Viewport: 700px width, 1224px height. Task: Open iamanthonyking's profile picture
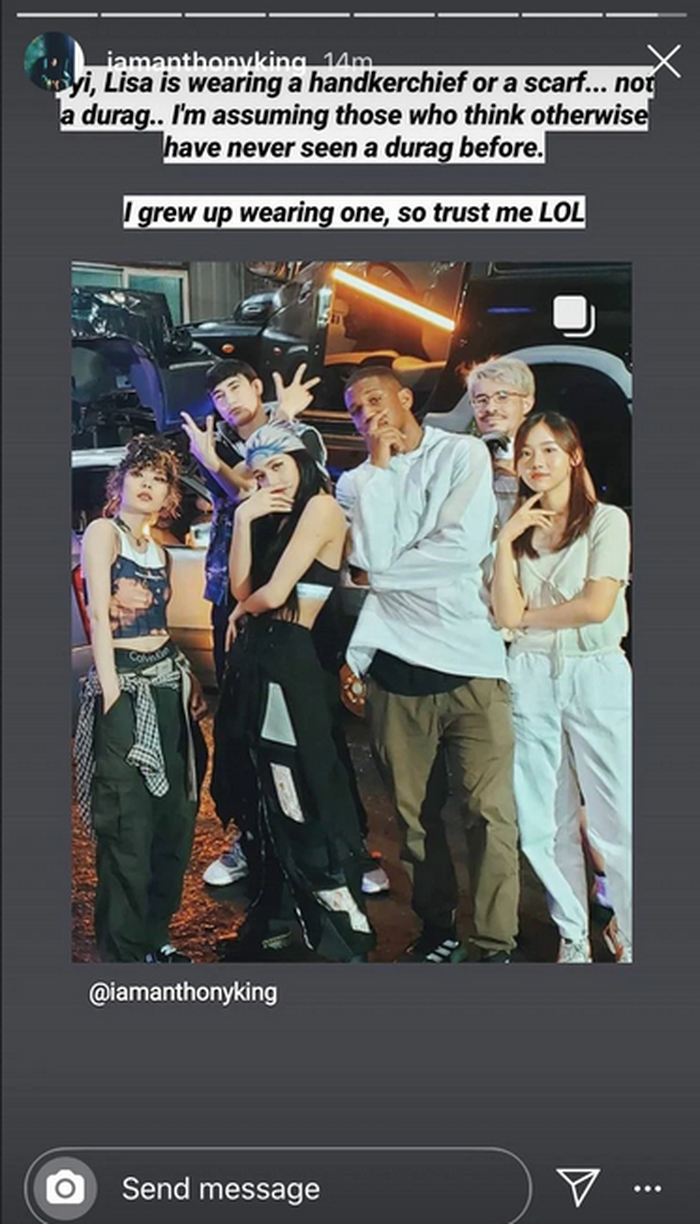[53, 62]
